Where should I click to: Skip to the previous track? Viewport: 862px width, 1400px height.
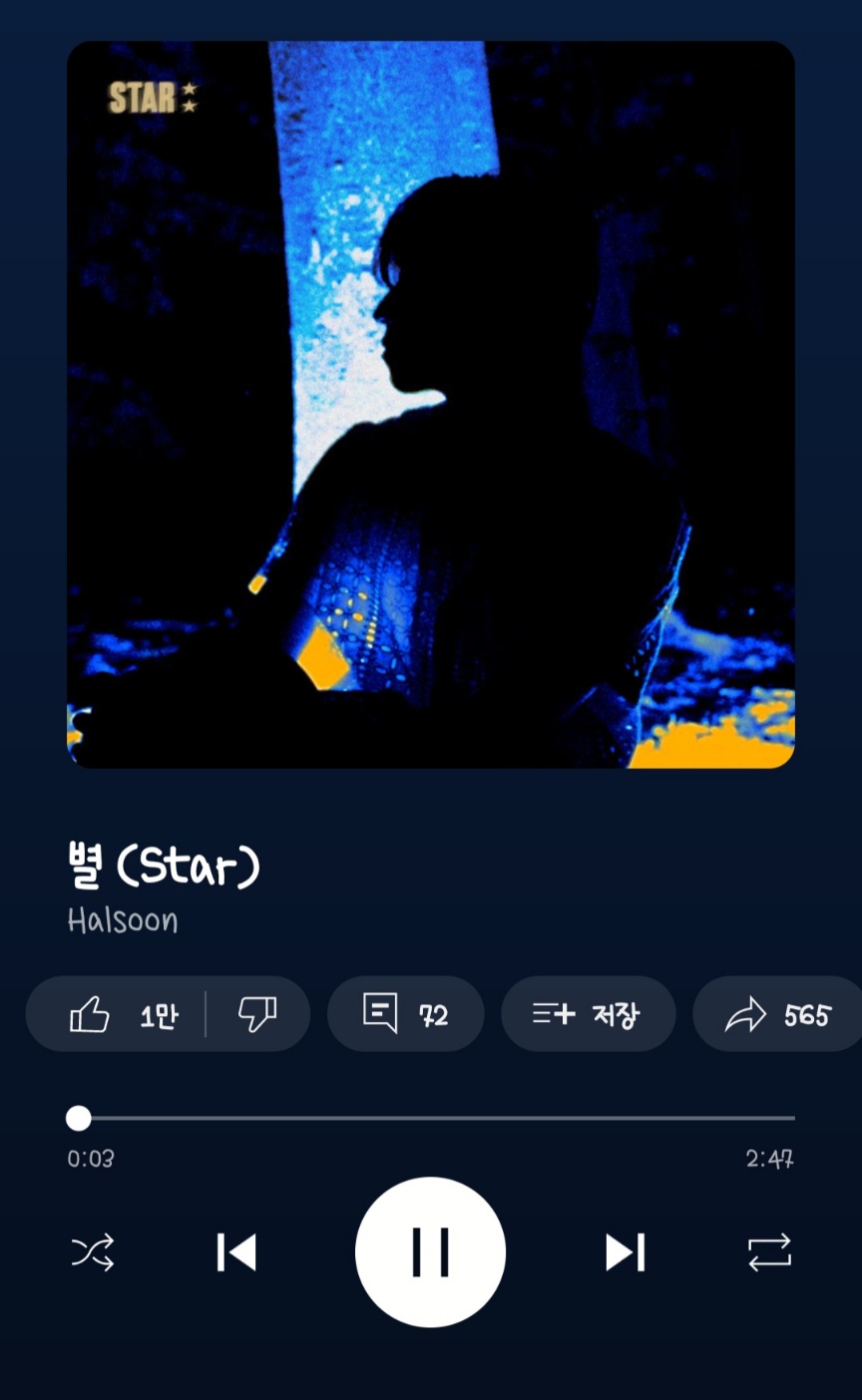[236, 1252]
